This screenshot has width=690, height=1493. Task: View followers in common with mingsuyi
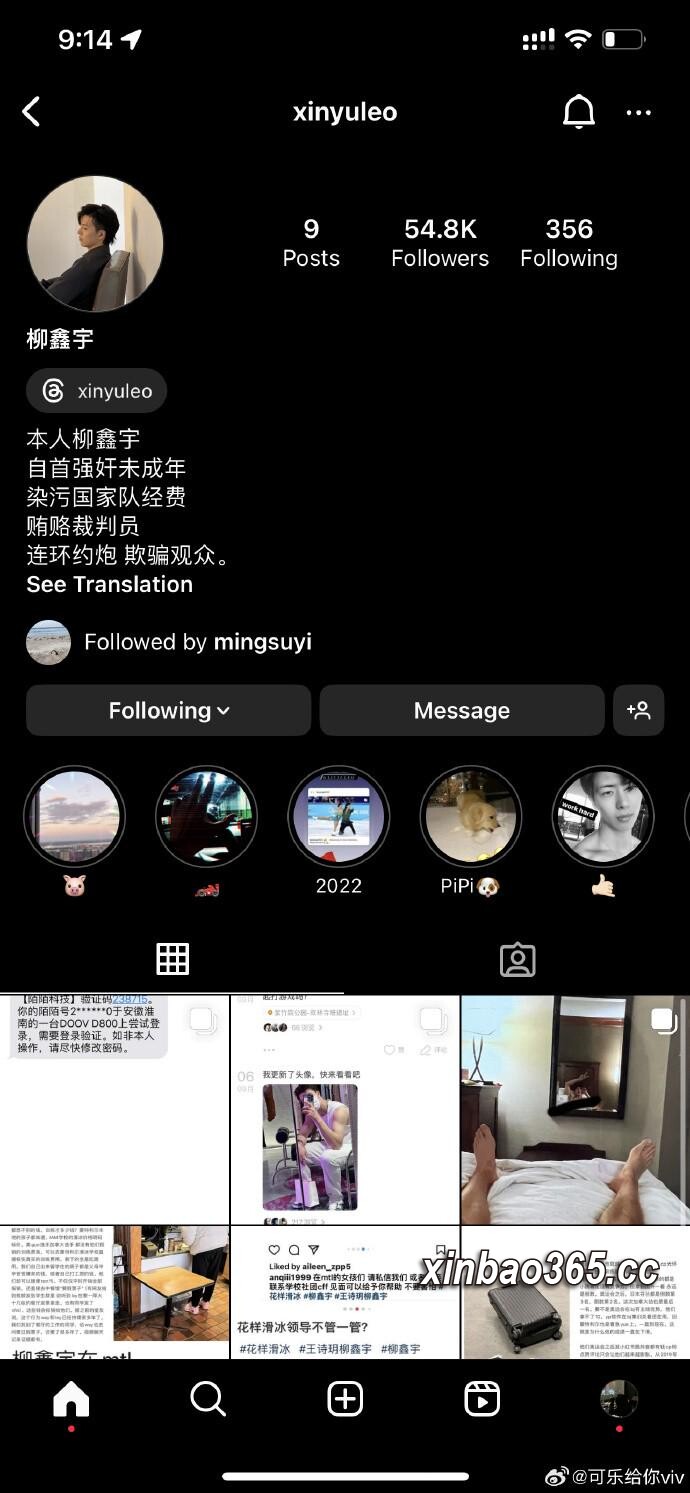pos(197,642)
